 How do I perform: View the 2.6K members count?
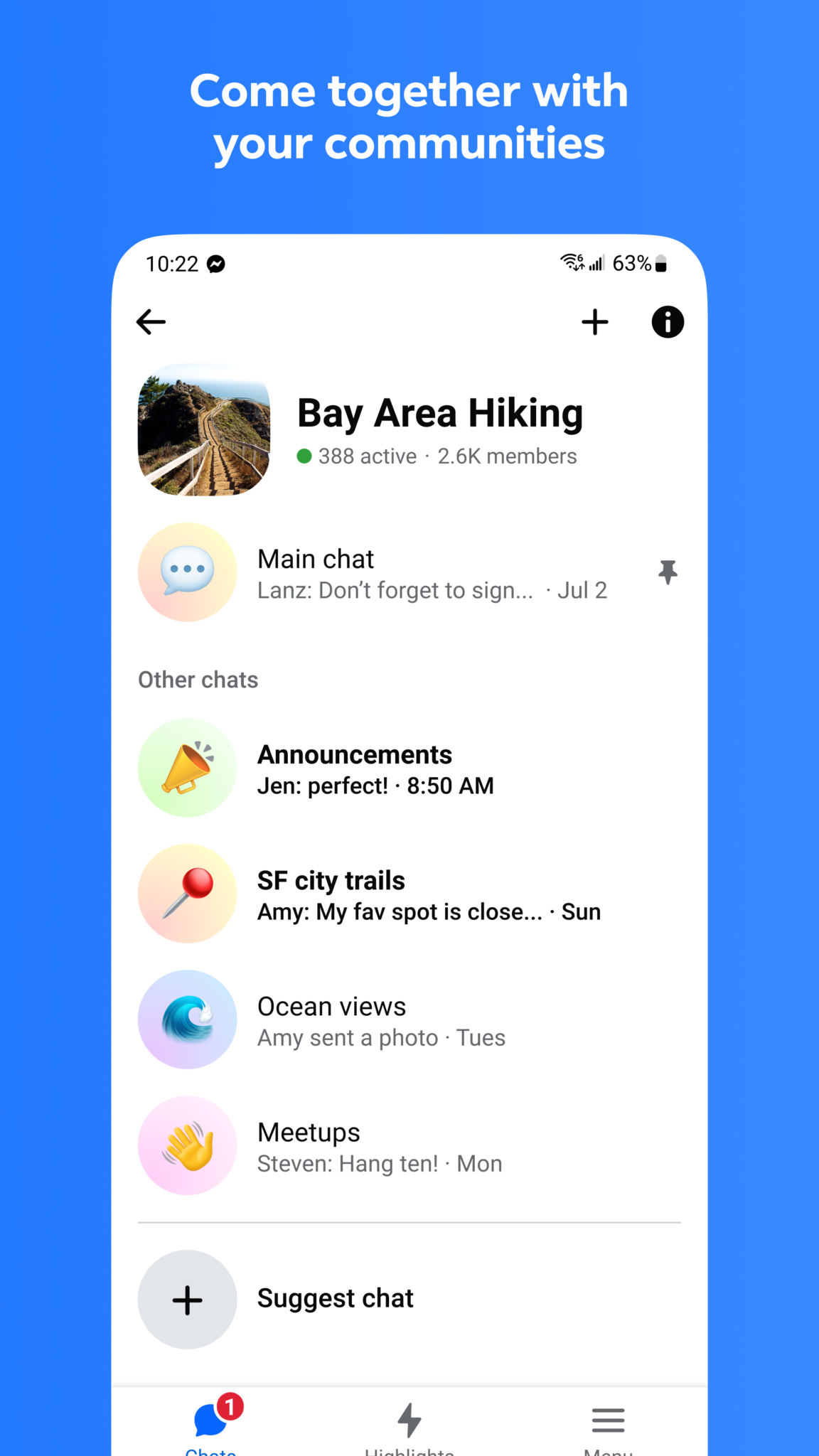[507, 456]
